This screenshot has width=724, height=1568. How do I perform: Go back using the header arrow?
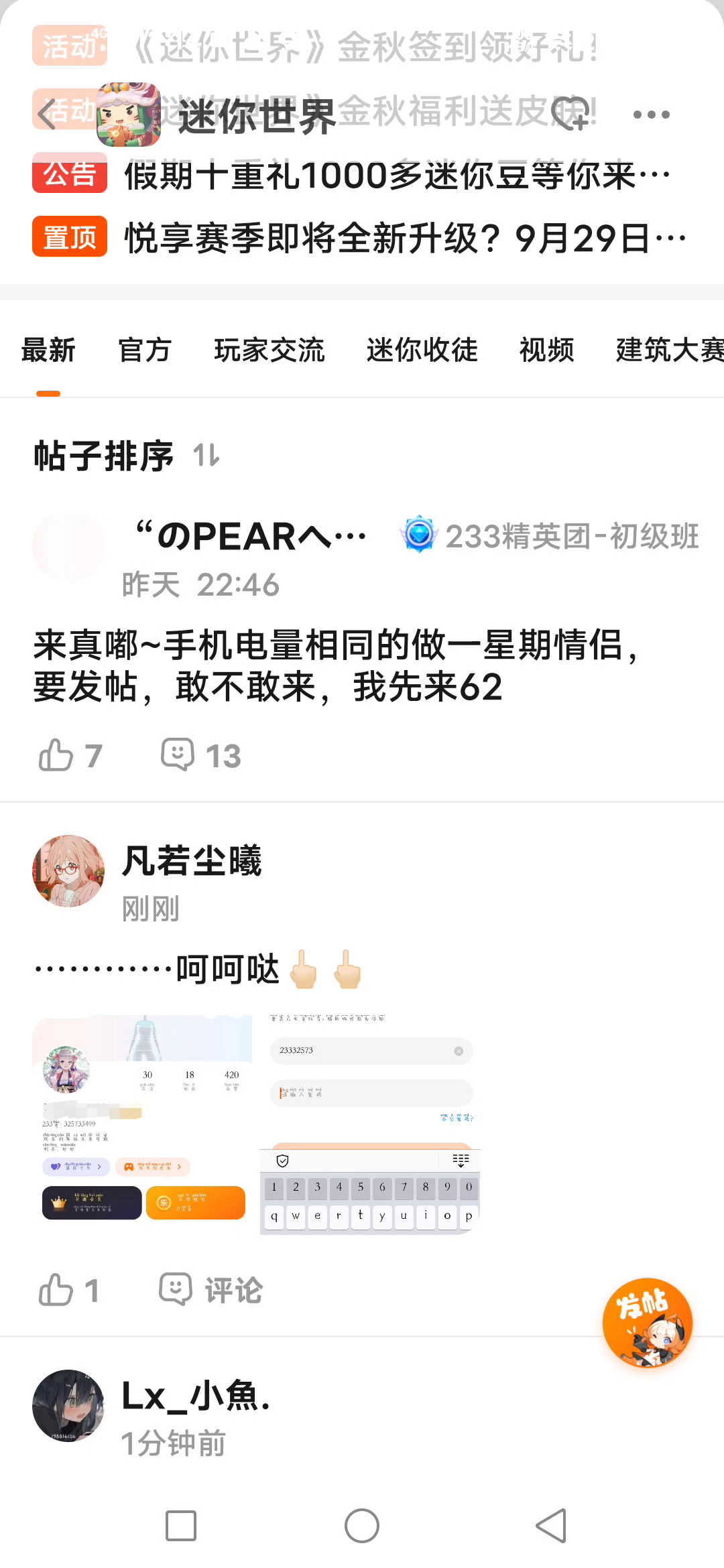click(47, 115)
